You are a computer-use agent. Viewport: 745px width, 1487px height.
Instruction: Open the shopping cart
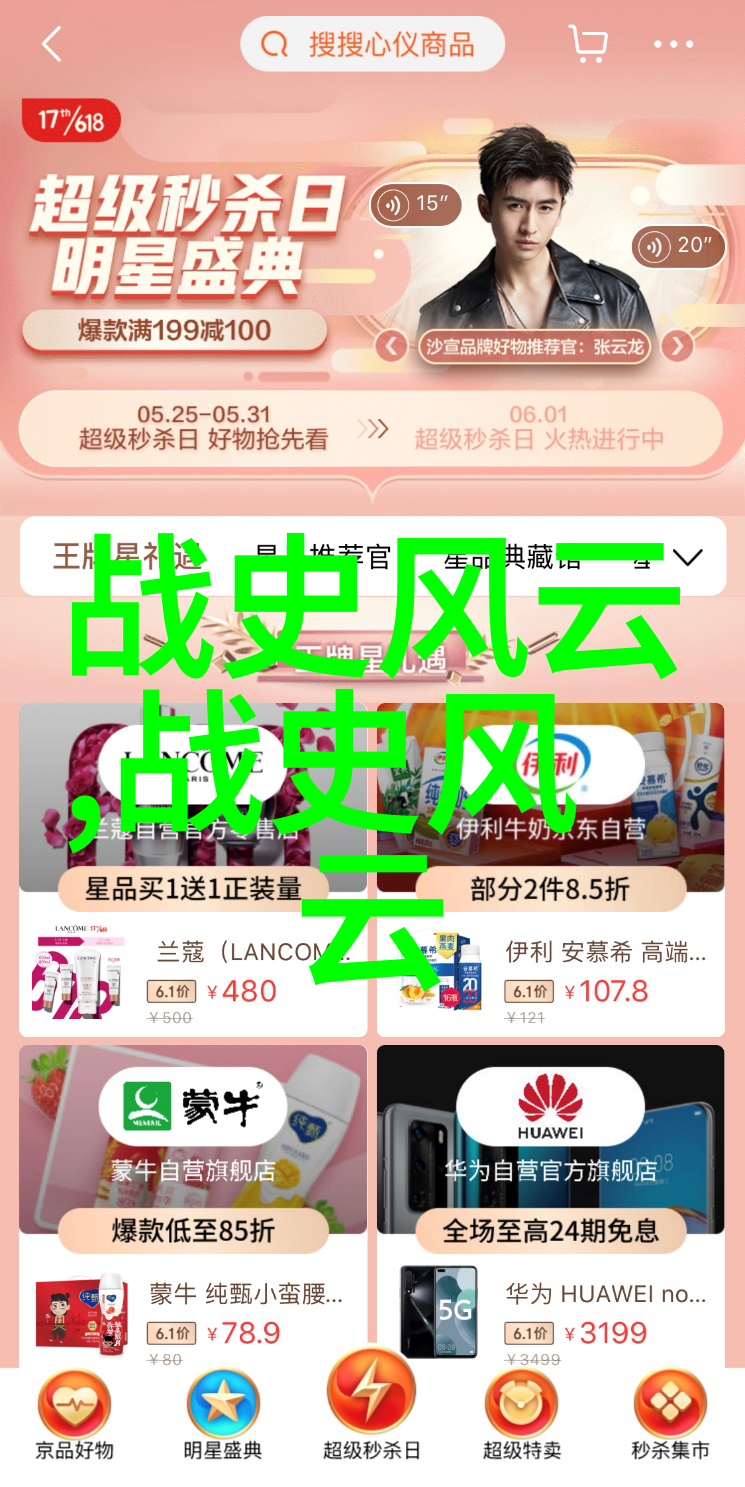587,45
